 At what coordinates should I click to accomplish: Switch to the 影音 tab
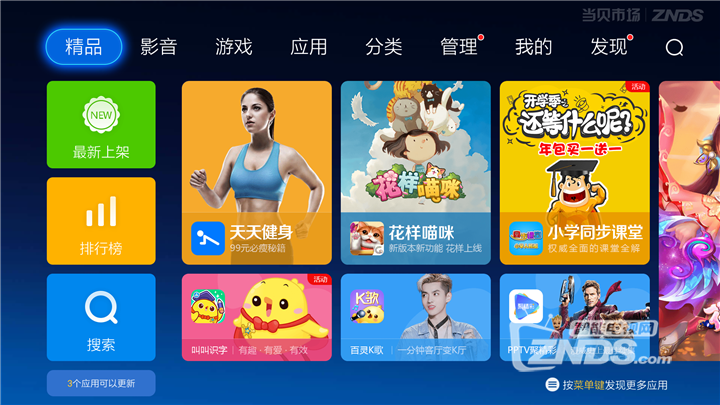[x=158, y=46]
